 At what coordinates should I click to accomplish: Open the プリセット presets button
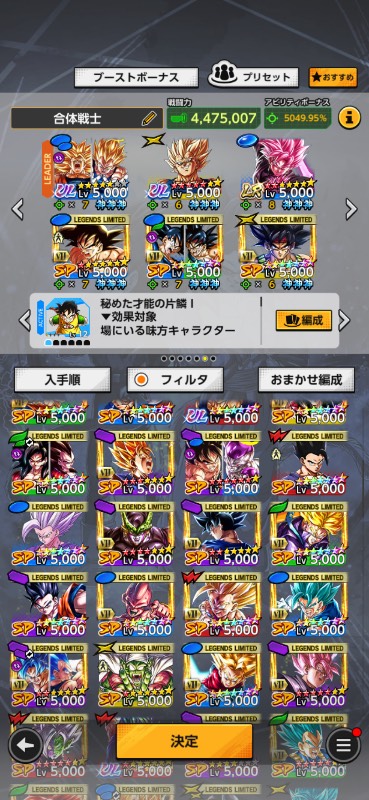tap(253, 77)
